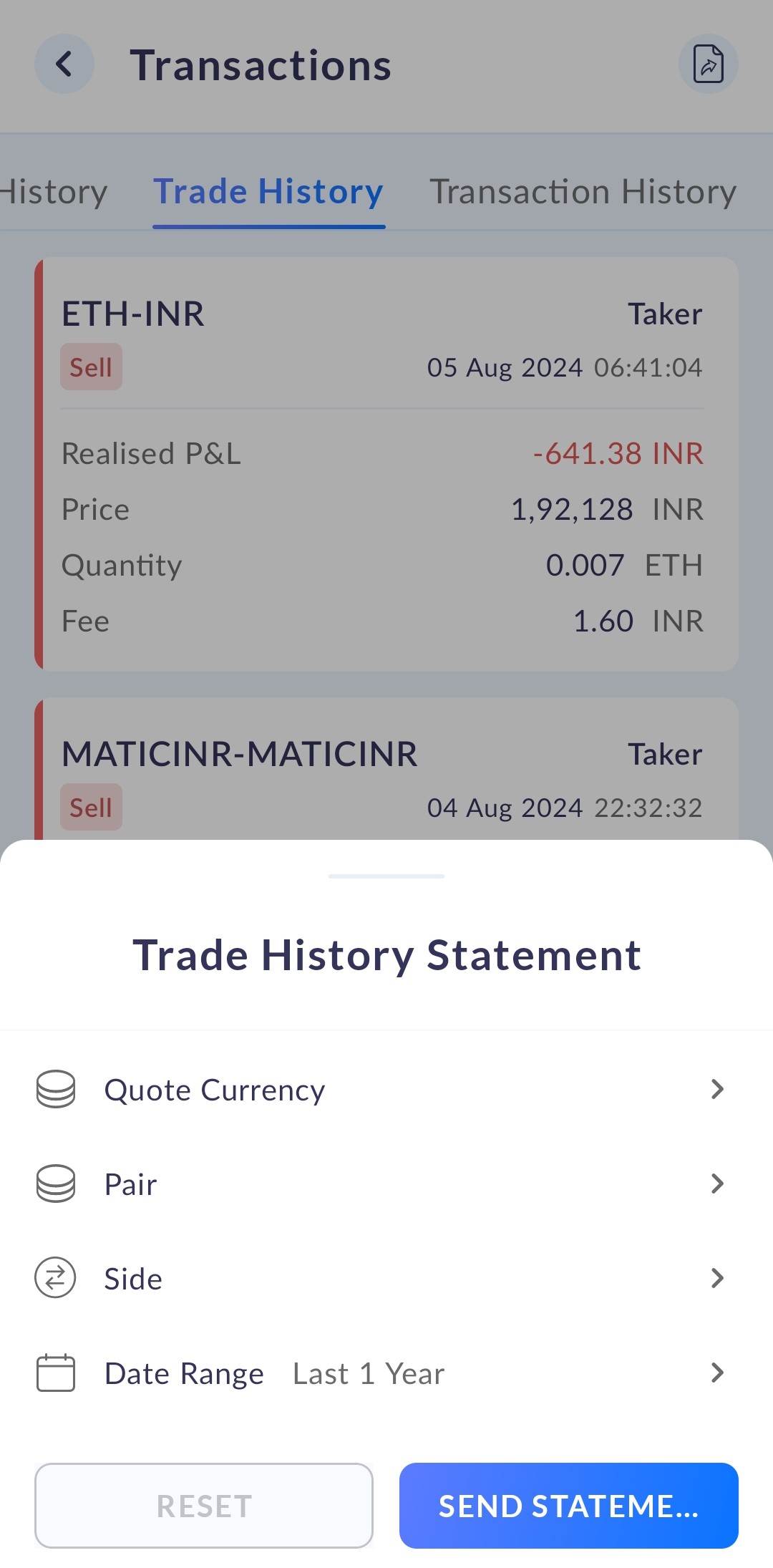Send the trade history statement
Viewport: 773px width, 1568px height.
[x=568, y=1506]
